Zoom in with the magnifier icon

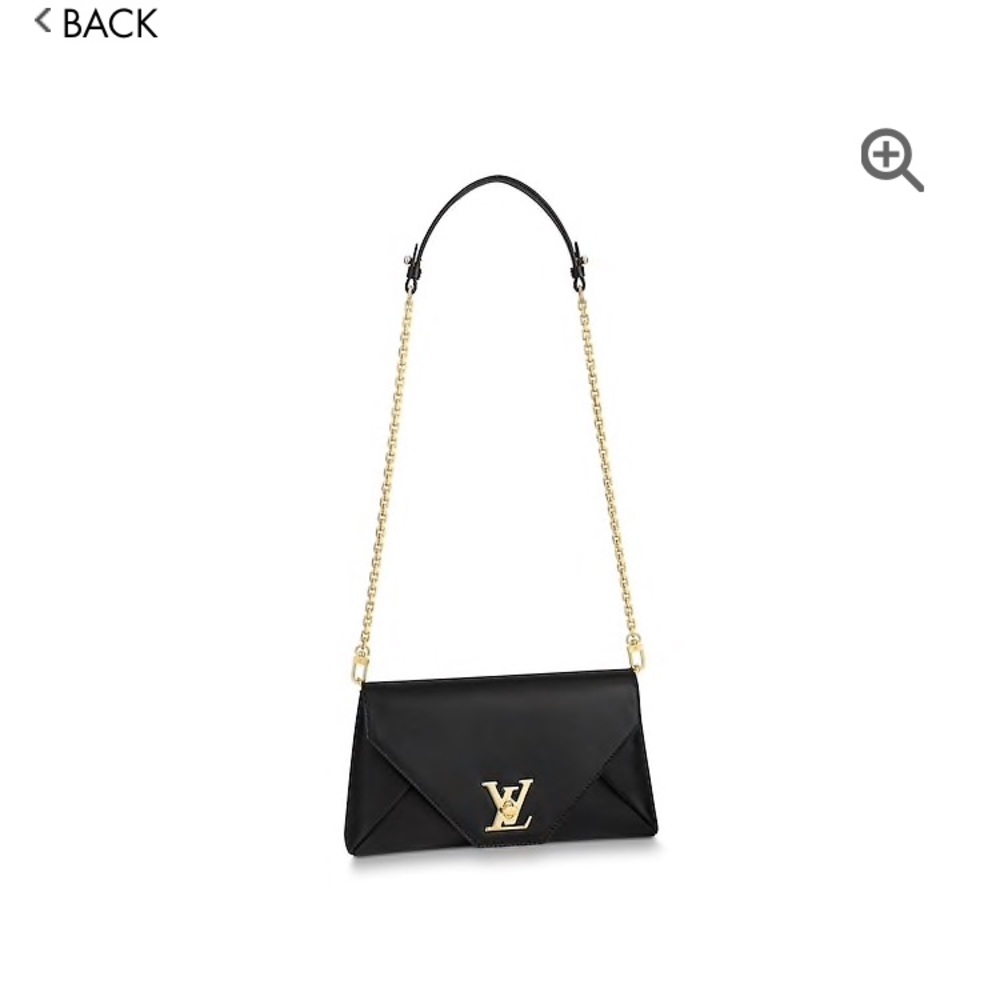point(890,159)
